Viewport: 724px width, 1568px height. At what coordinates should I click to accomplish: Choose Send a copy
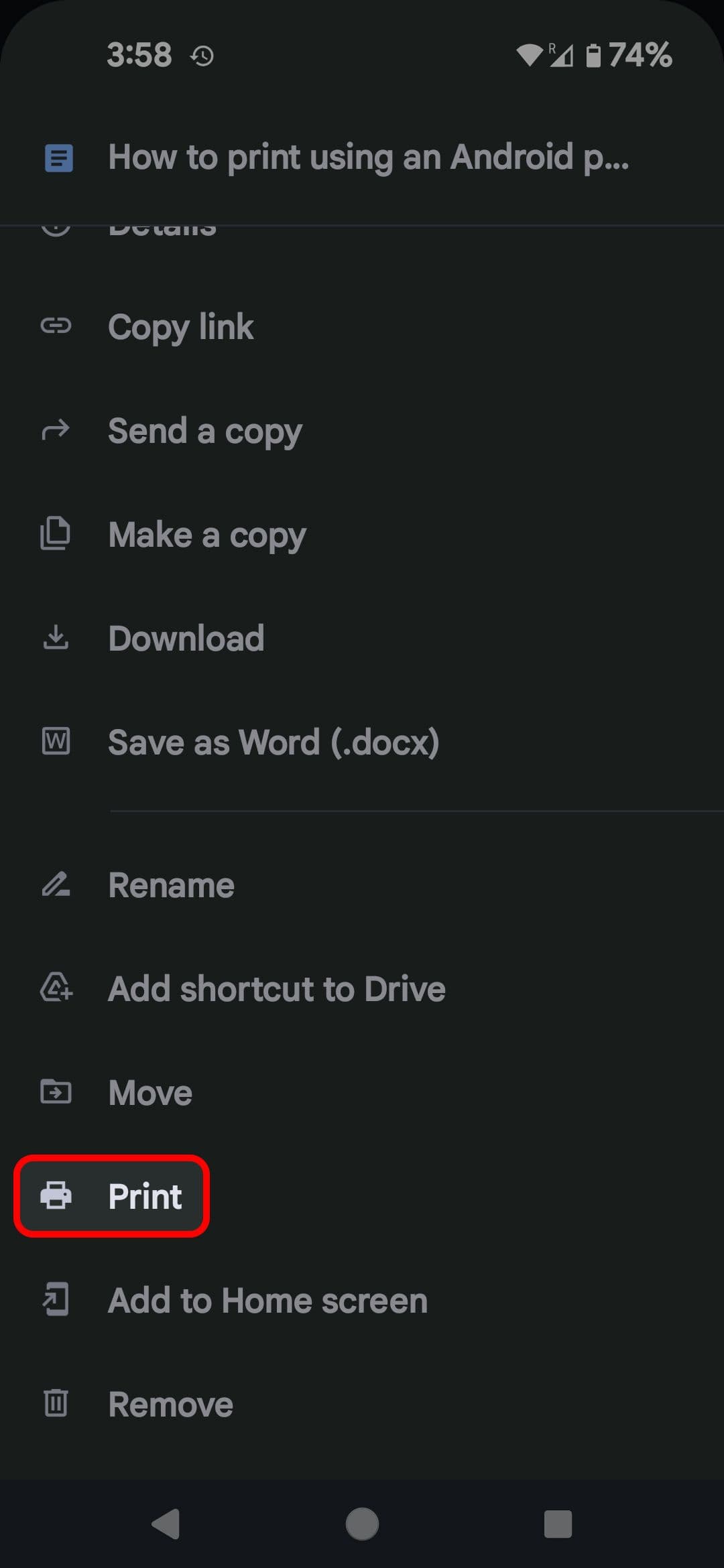point(204,431)
